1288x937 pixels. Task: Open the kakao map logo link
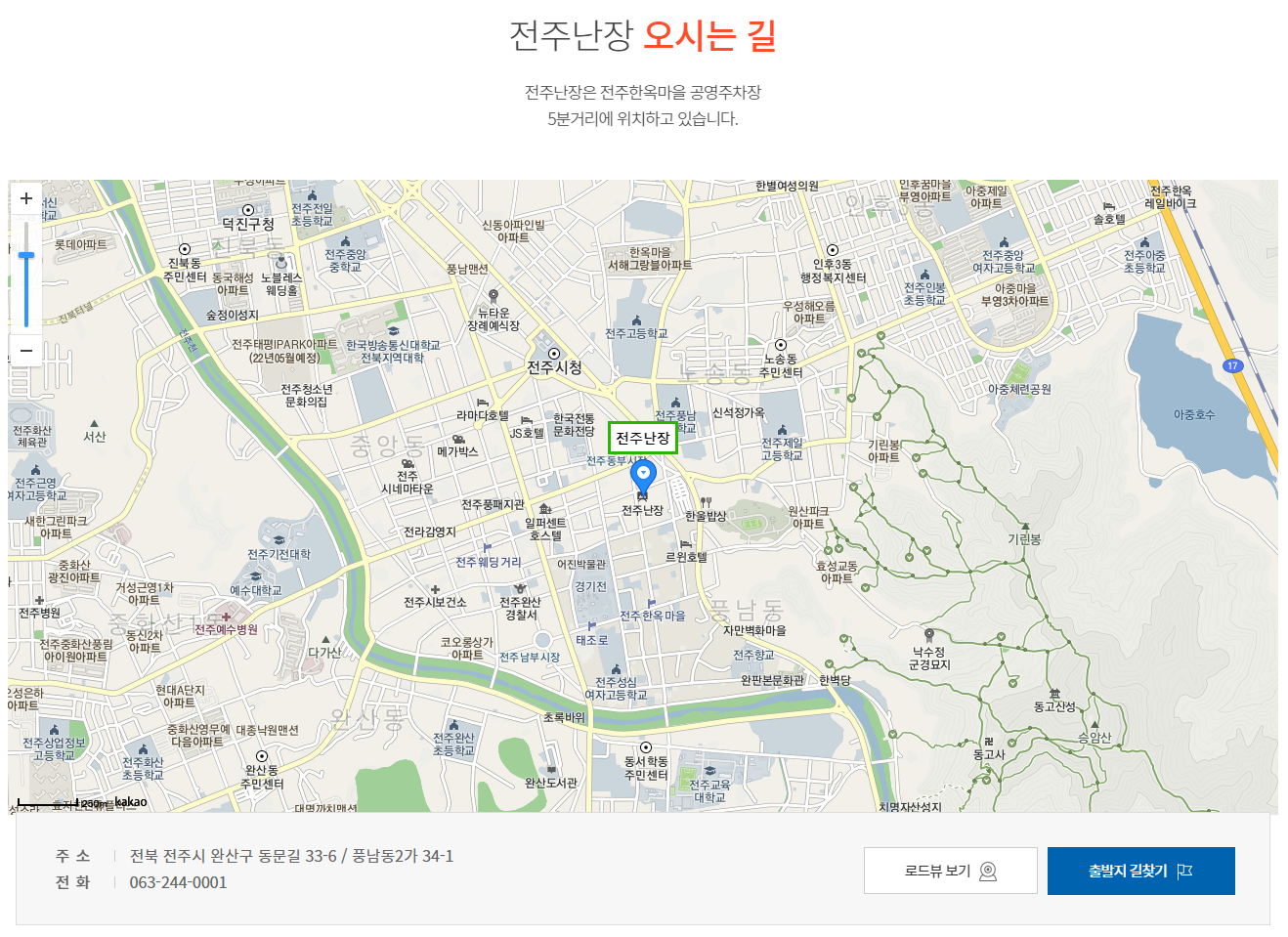(130, 802)
